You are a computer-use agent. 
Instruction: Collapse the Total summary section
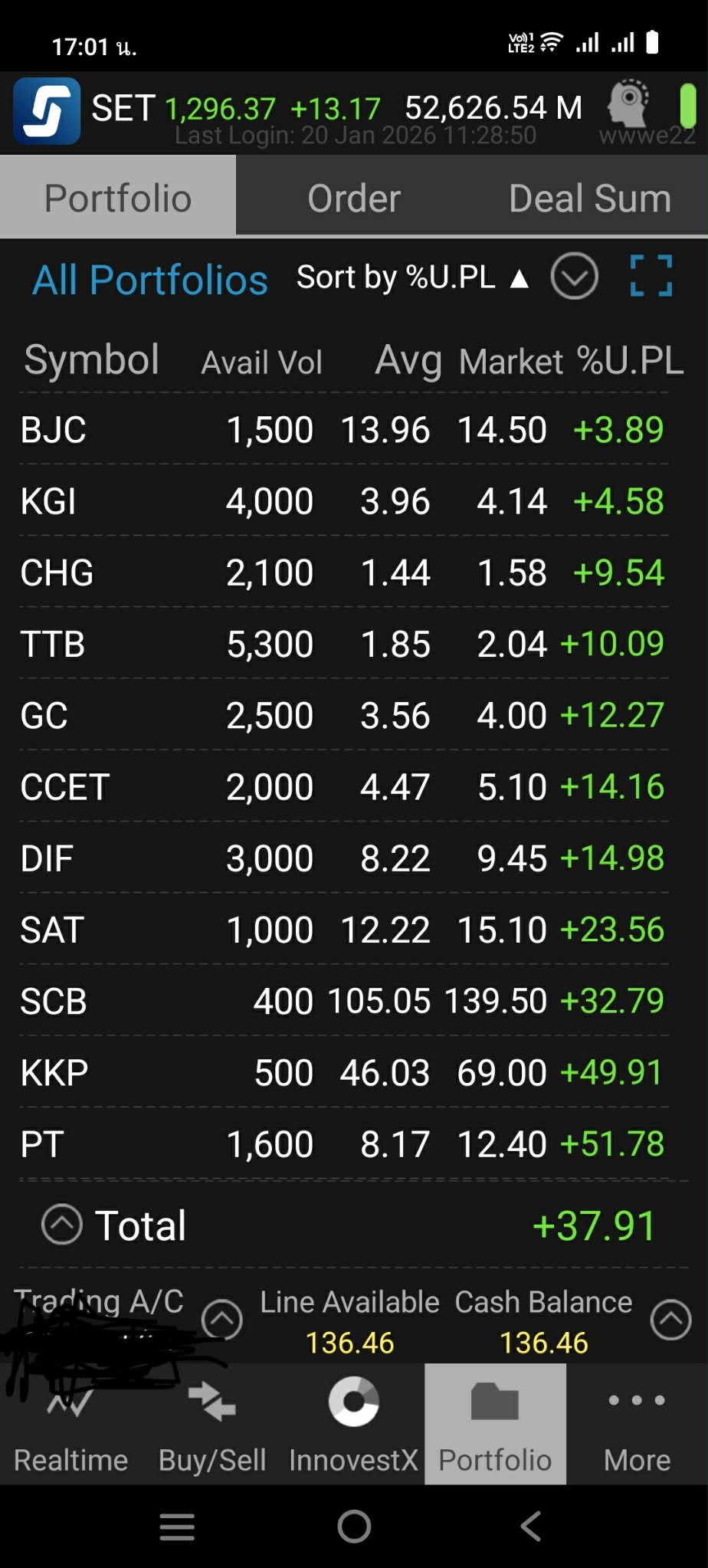pyautogui.click(x=61, y=1224)
